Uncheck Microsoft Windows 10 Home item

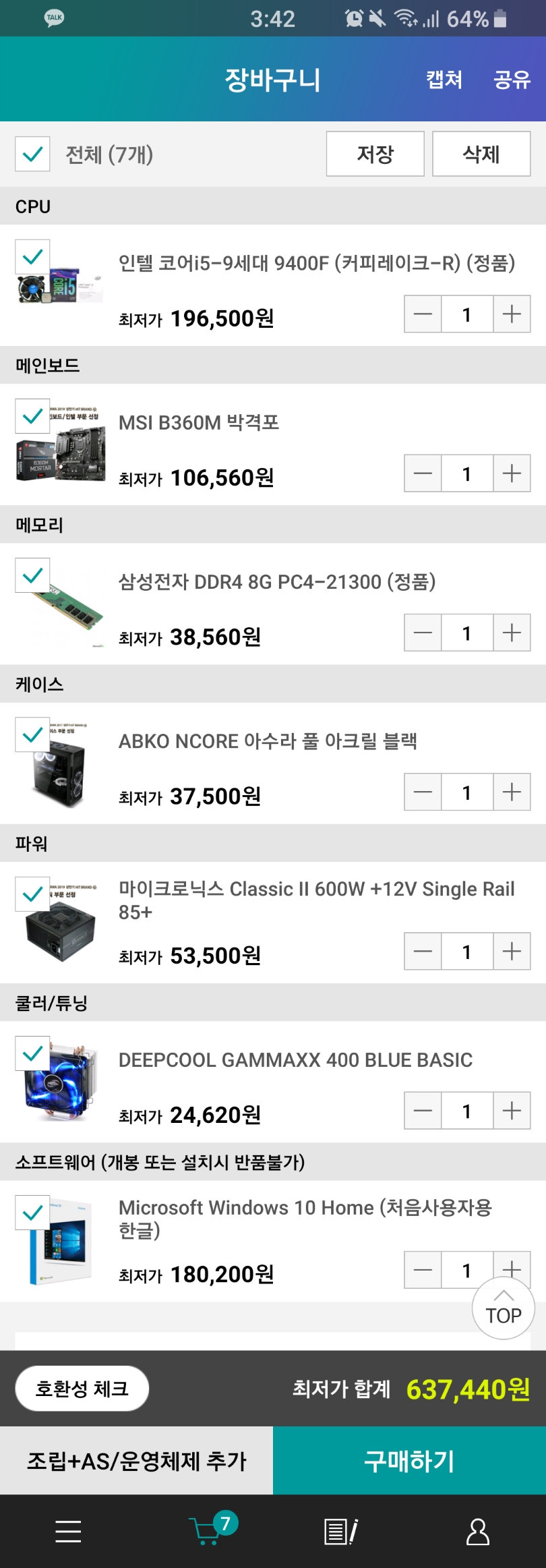tap(32, 1213)
